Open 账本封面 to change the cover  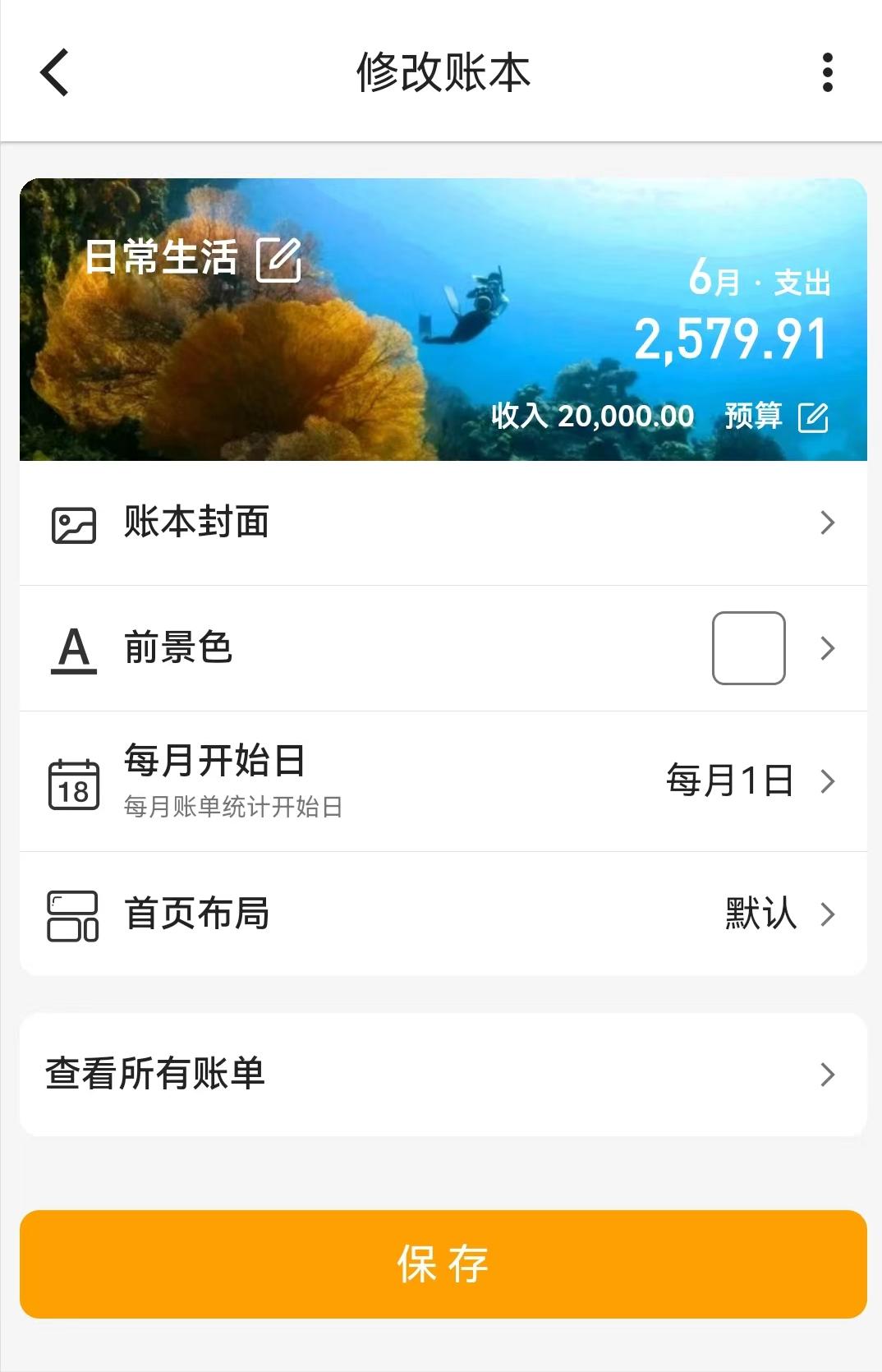tap(443, 523)
